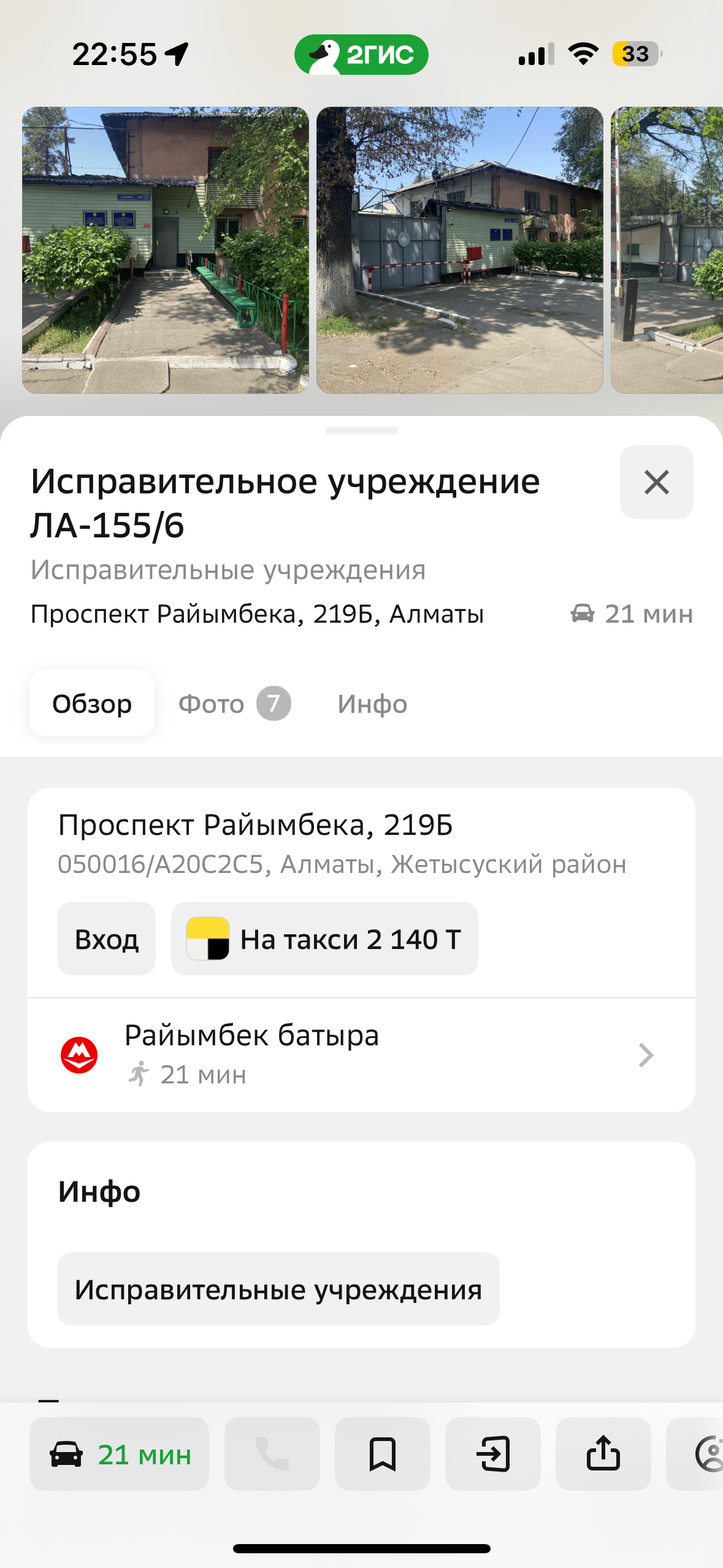Tap the Вход button

click(106, 939)
